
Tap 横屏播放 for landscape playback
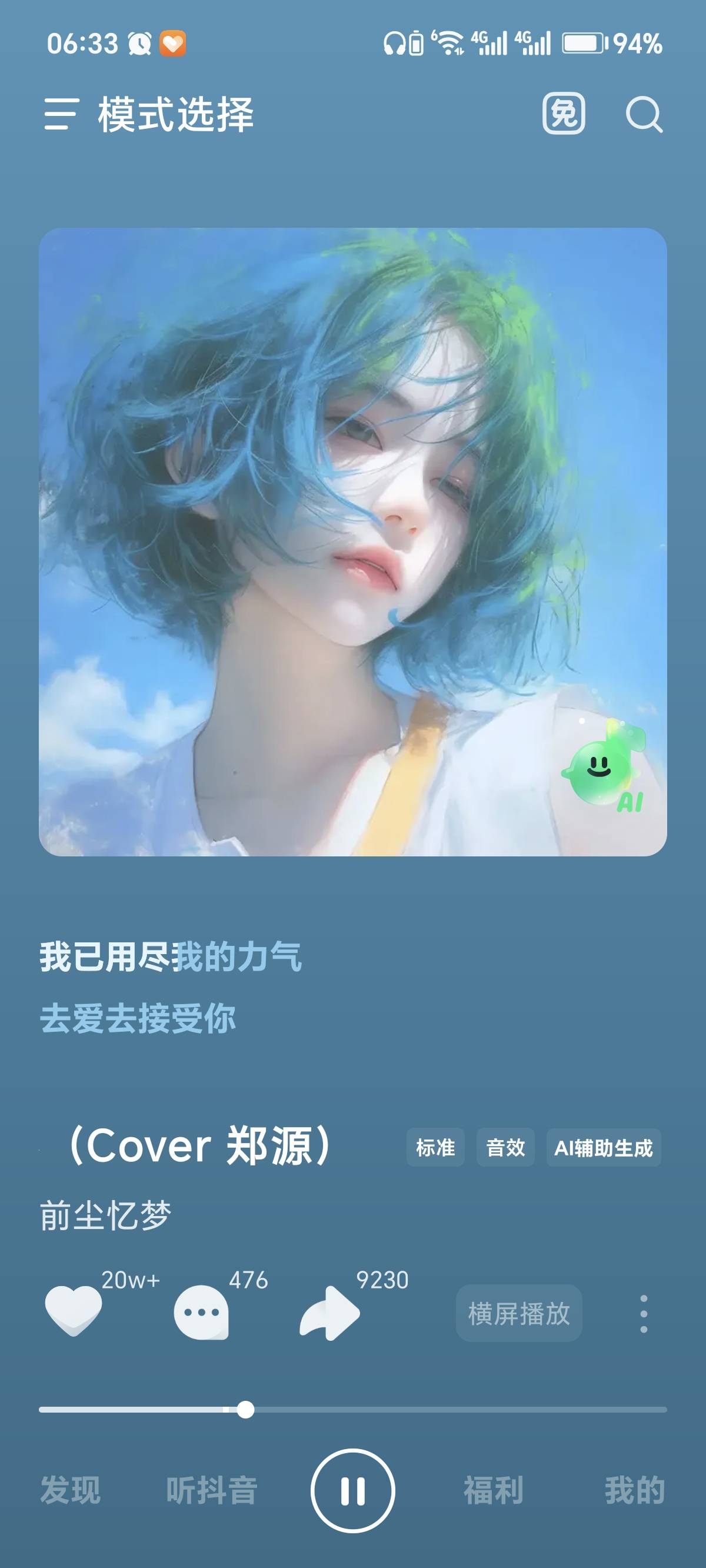coord(518,1313)
